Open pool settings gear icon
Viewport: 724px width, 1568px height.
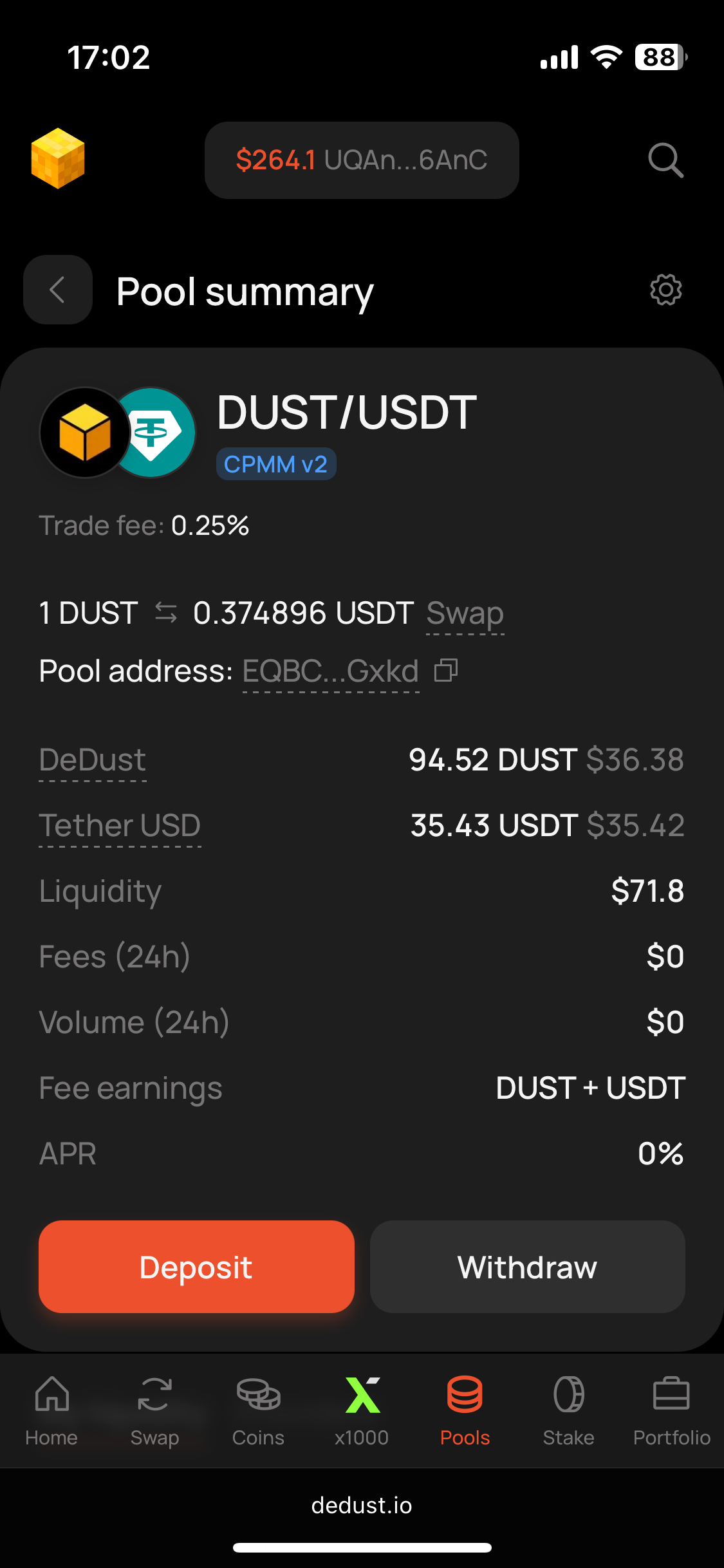click(x=665, y=290)
